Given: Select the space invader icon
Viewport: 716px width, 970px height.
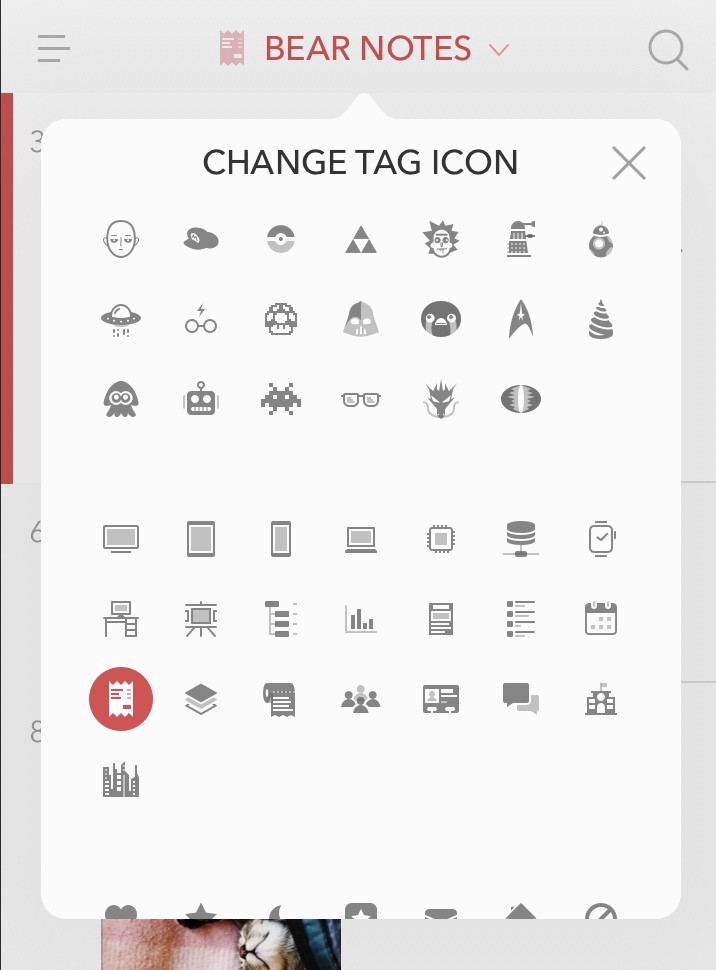Looking at the screenshot, I should coord(281,399).
